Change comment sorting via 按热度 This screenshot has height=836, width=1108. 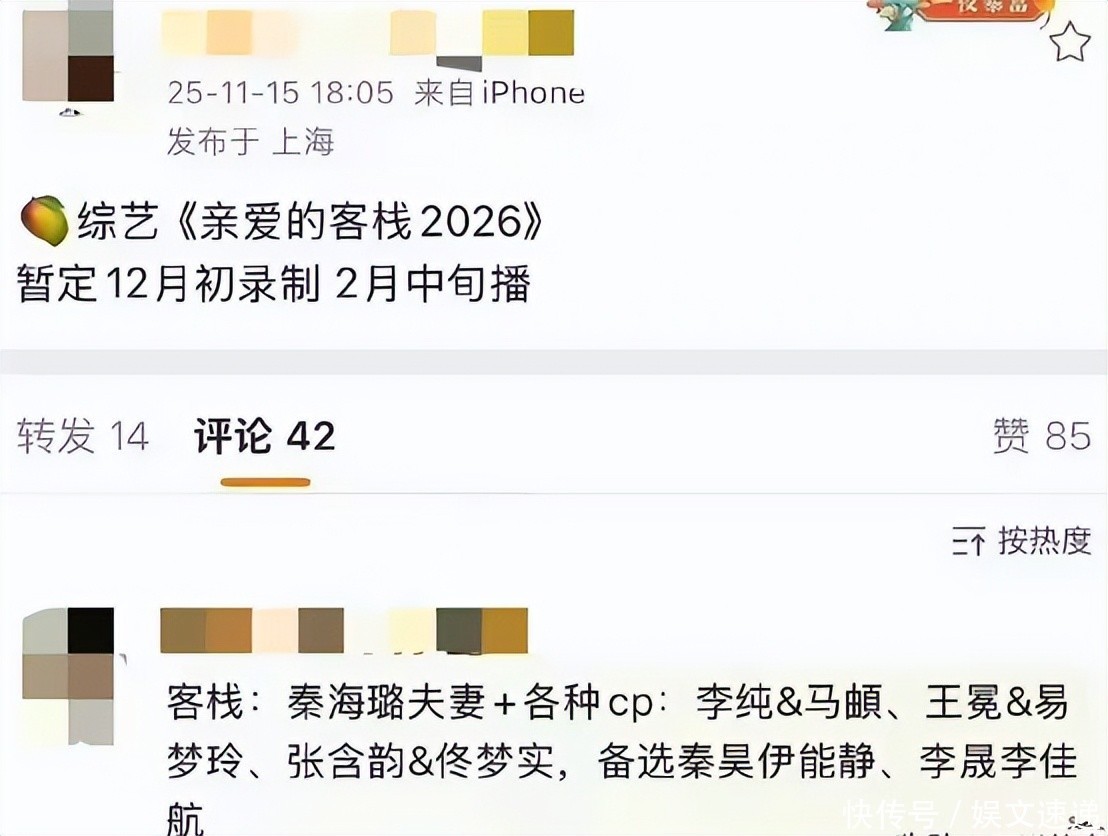coord(1021,541)
